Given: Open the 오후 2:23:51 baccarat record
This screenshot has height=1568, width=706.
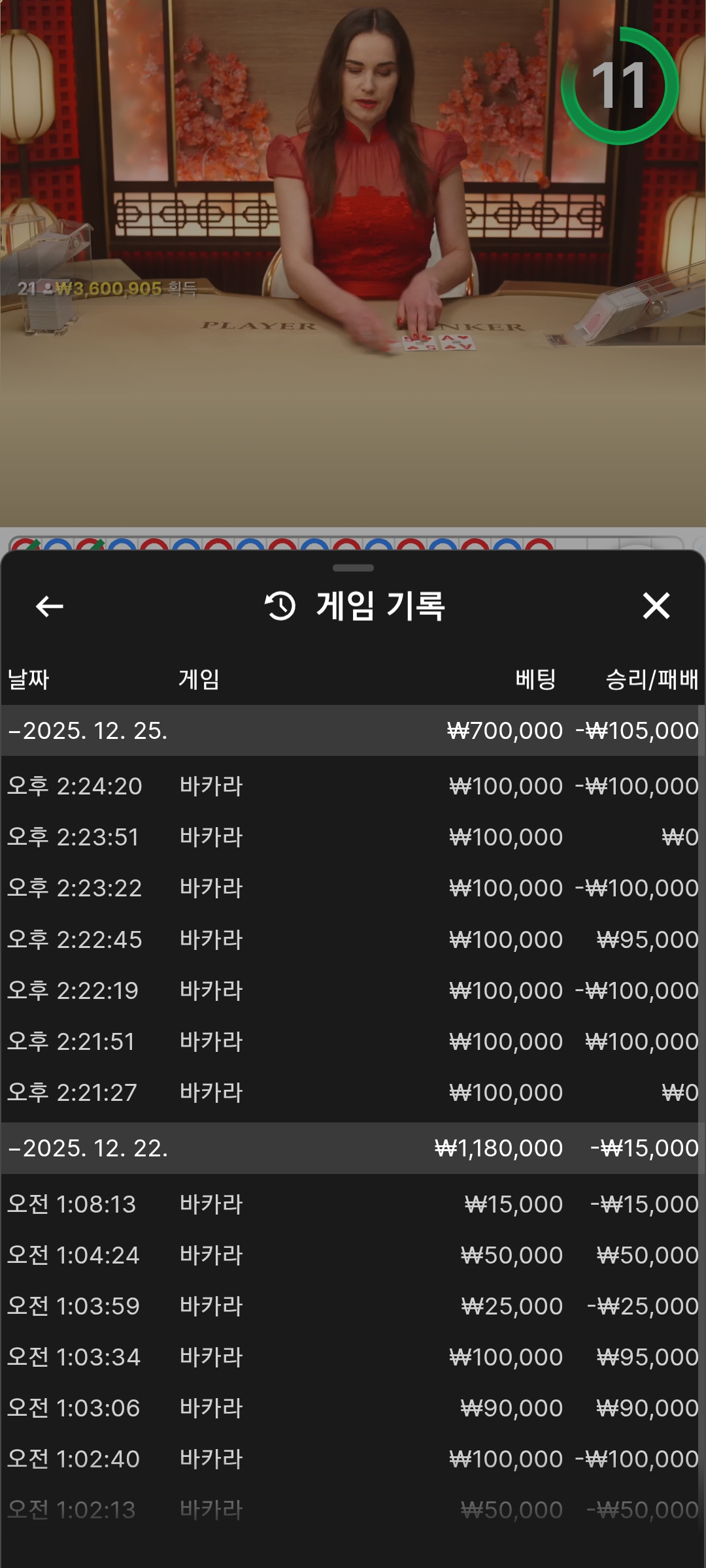Looking at the screenshot, I should pos(352,837).
